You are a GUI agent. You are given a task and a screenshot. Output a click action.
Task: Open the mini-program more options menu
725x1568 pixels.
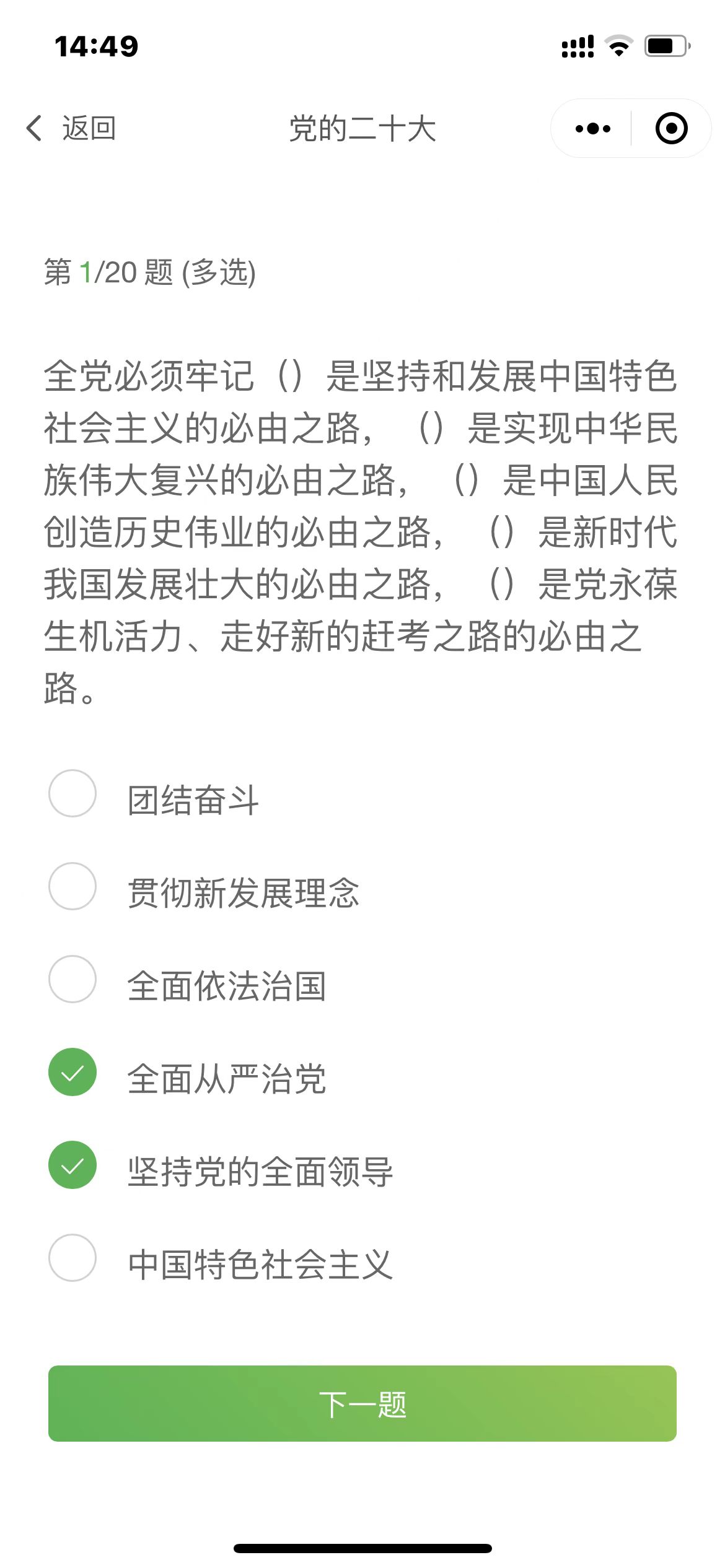(592, 128)
